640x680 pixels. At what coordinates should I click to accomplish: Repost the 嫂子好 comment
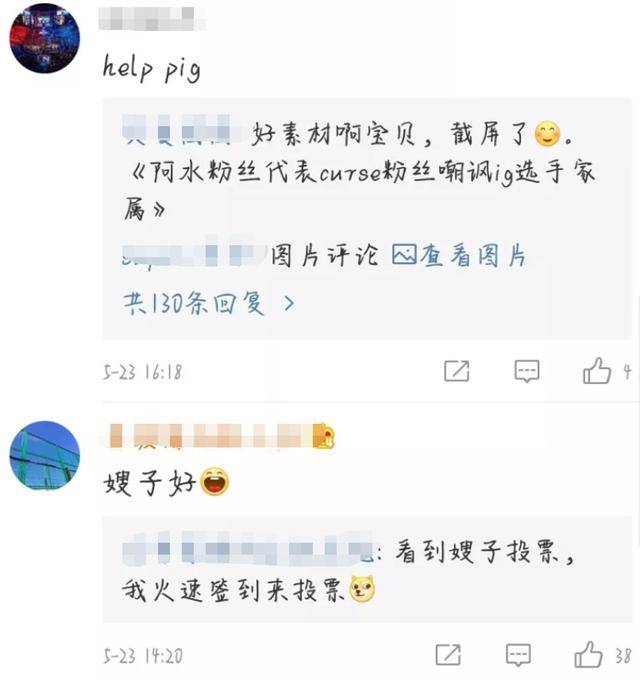(448, 655)
